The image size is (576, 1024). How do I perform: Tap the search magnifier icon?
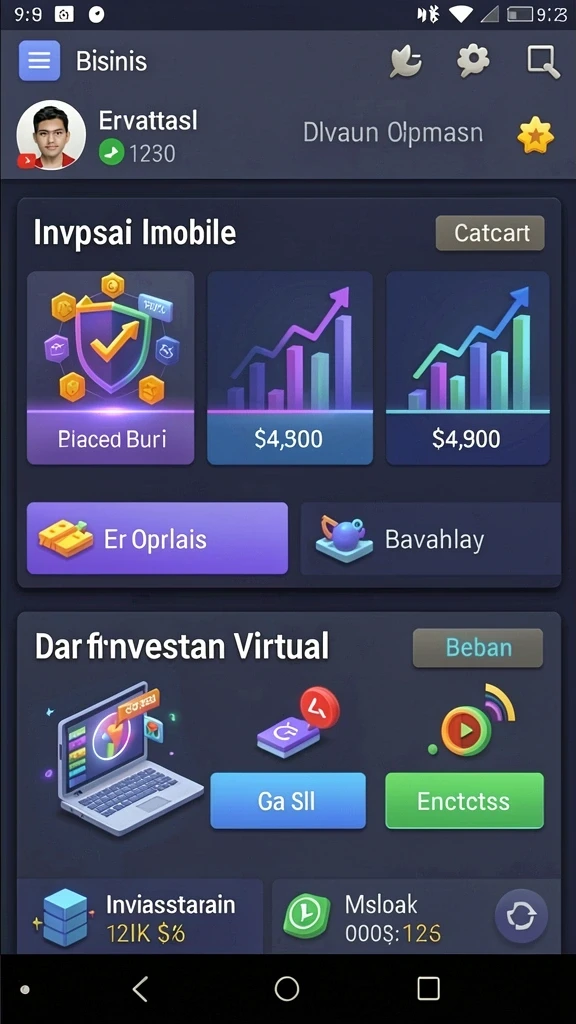coord(543,62)
